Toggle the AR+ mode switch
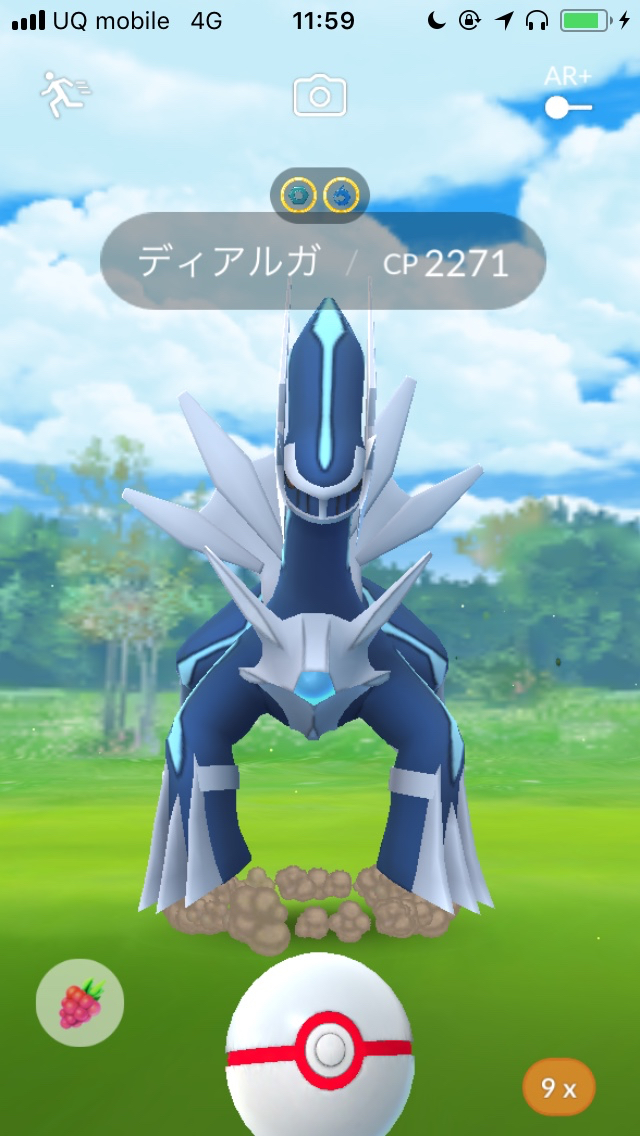 pos(568,107)
